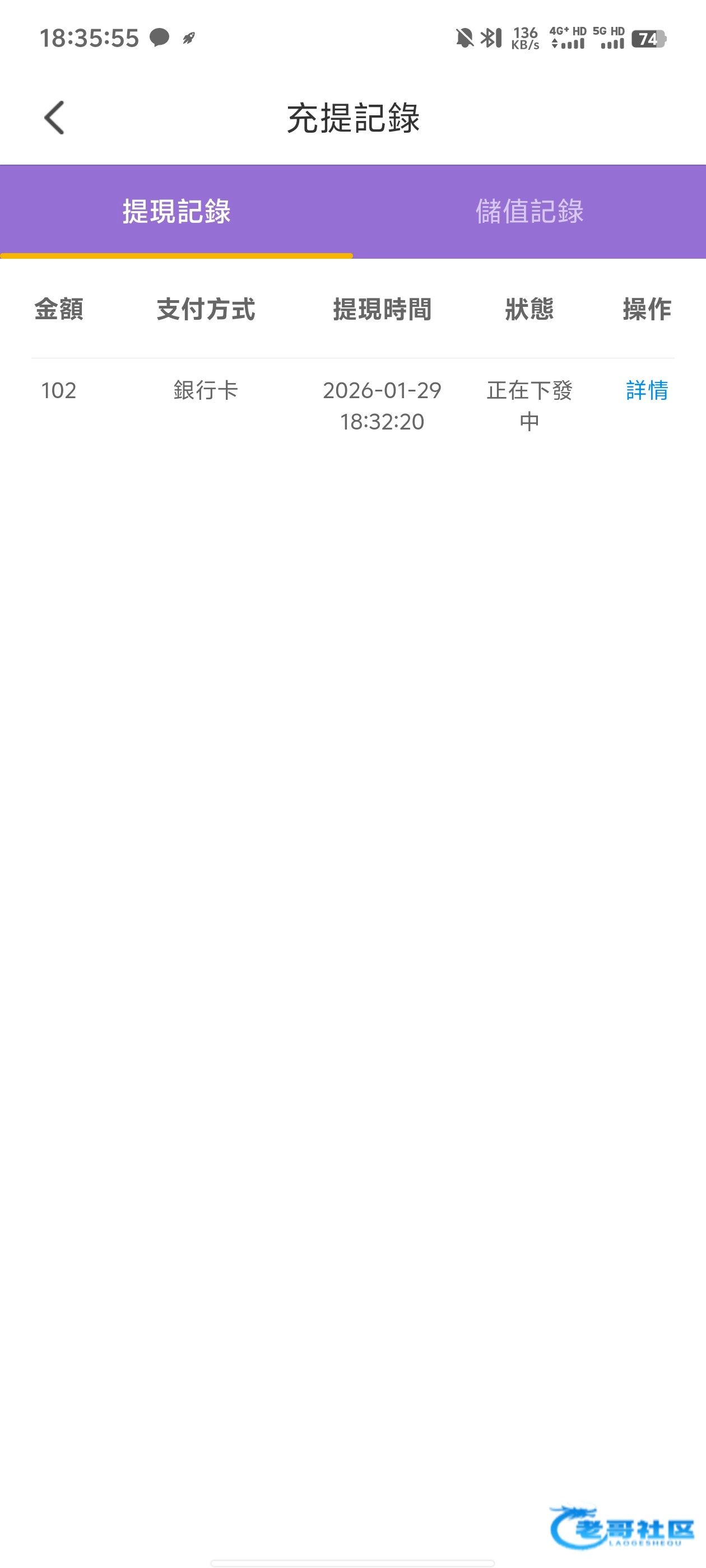Open 詳情 for the 102 withdrawal
The width and height of the screenshot is (706, 1568).
pyautogui.click(x=646, y=390)
